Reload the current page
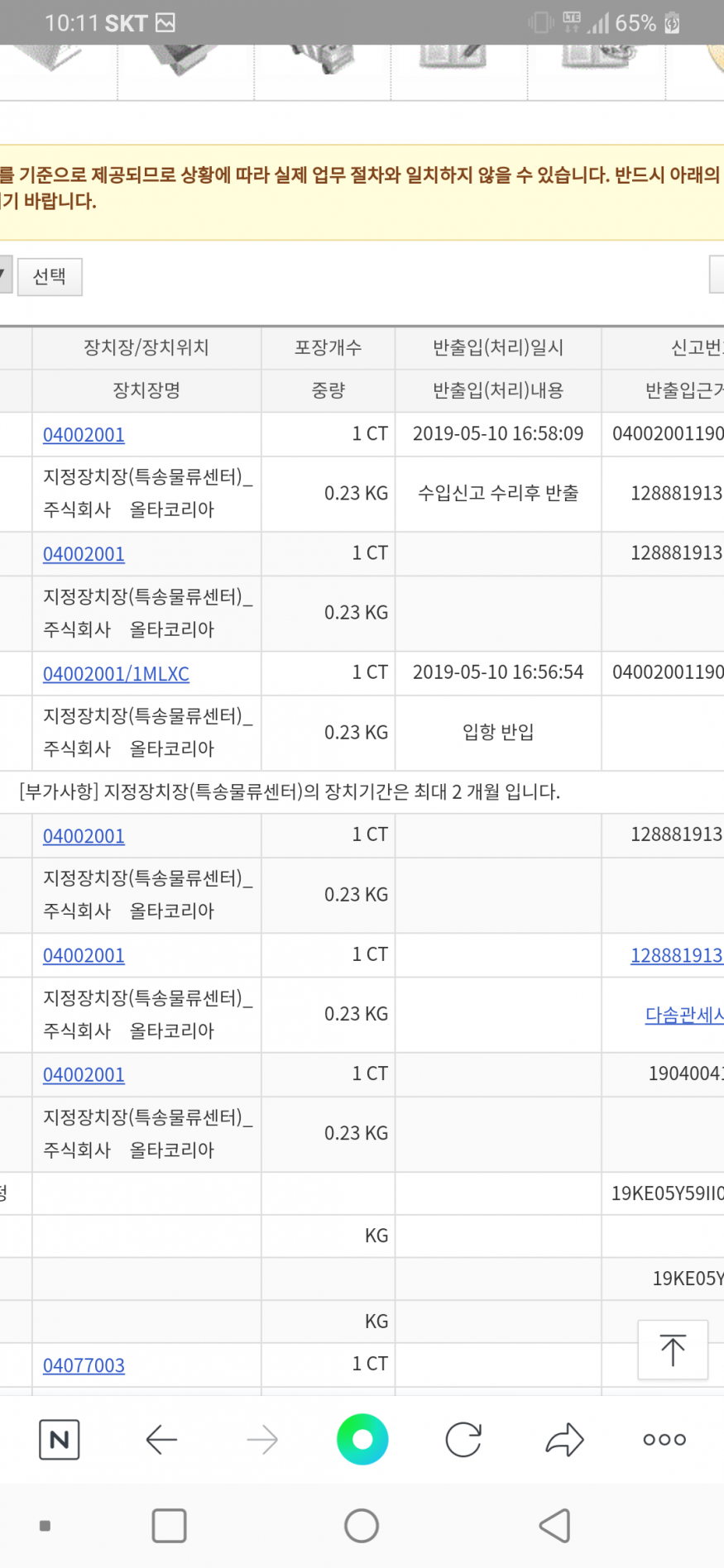The height and width of the screenshot is (1568, 724). [463, 1440]
